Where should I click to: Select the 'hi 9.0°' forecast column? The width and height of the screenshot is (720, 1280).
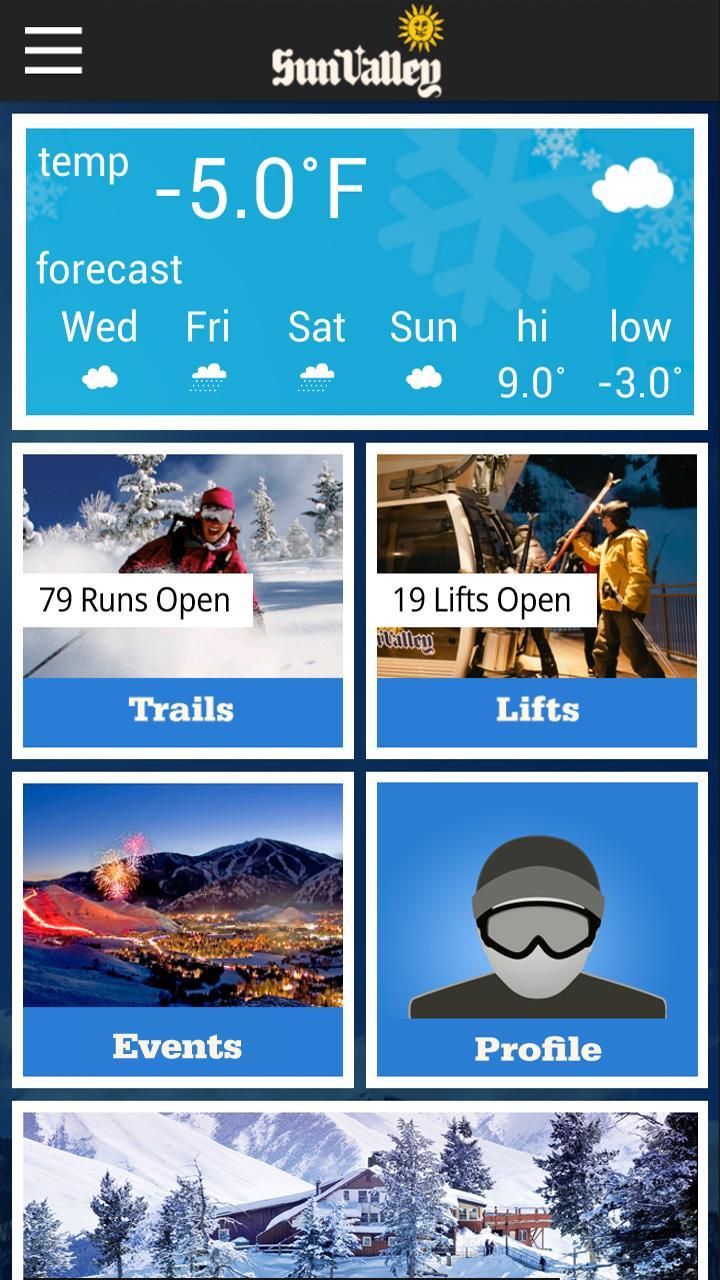(x=532, y=350)
